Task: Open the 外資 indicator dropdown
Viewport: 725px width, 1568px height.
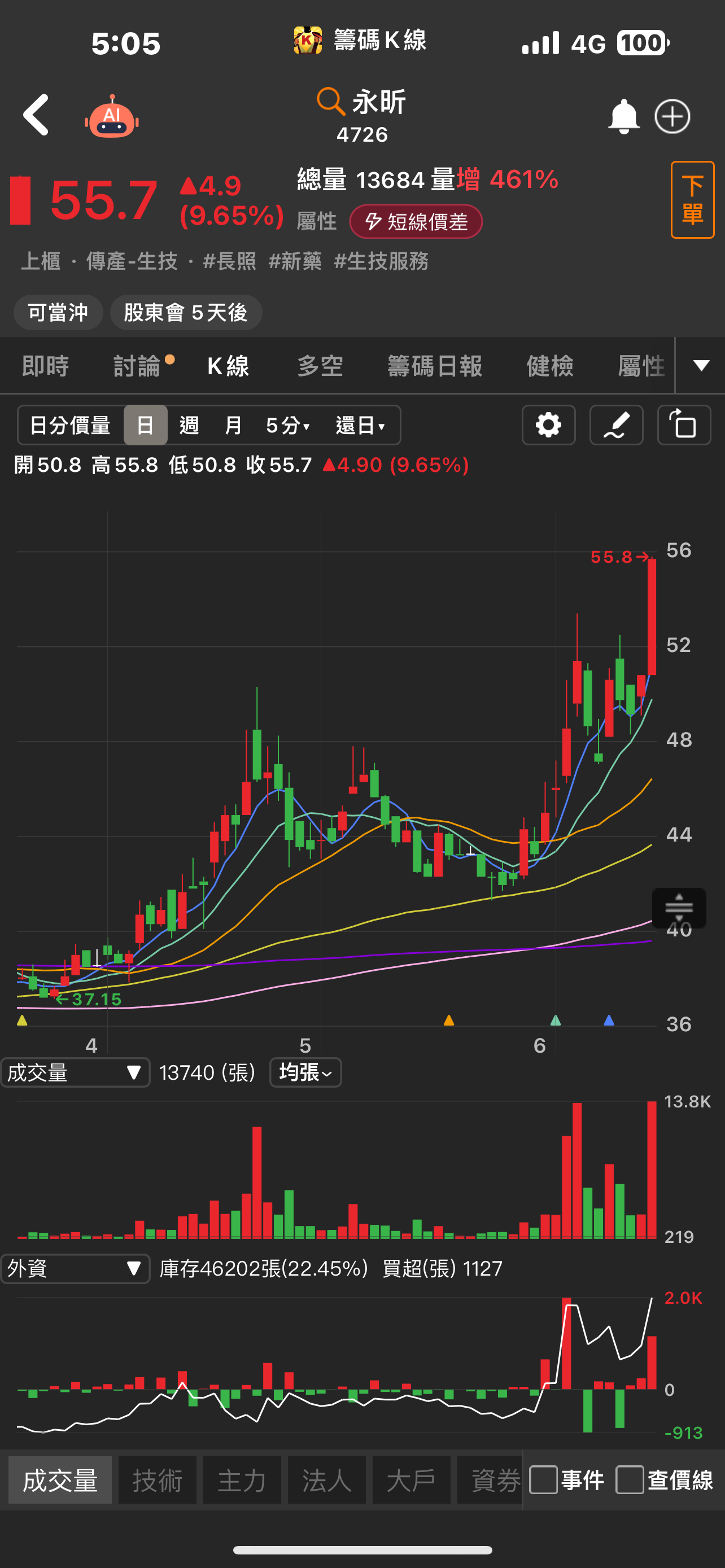Action: [x=75, y=1268]
